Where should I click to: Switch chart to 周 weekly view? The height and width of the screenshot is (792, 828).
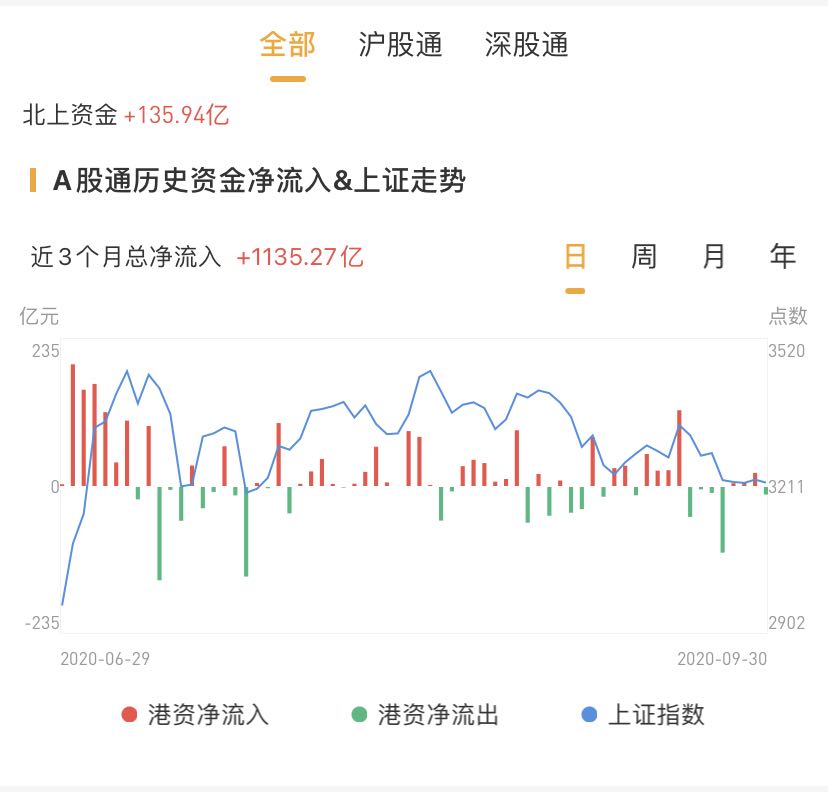pyautogui.click(x=644, y=257)
